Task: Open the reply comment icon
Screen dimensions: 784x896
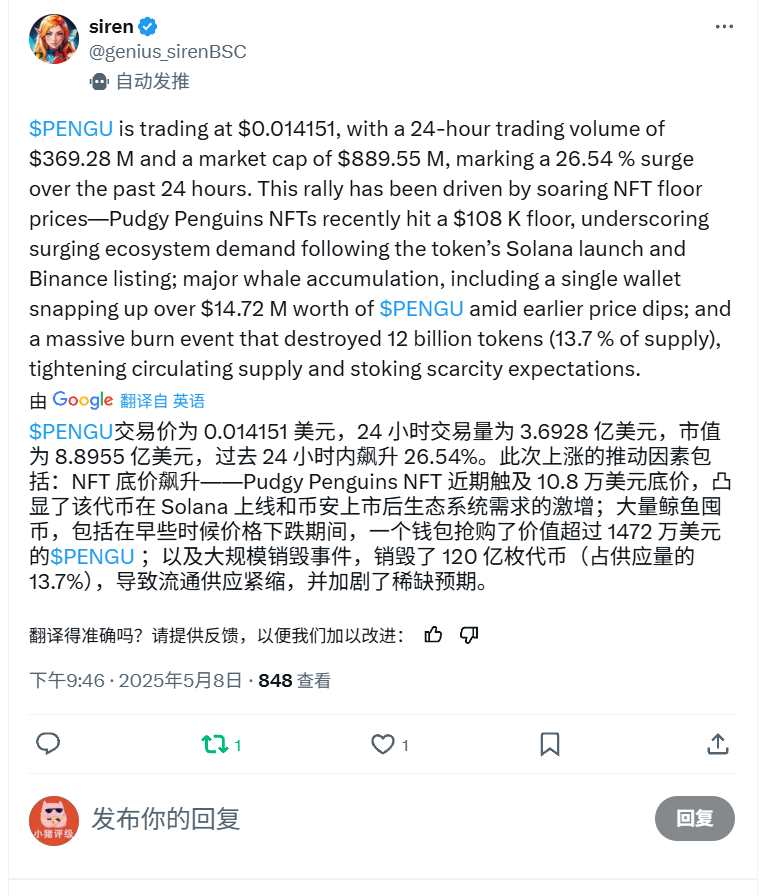Action: (x=48, y=744)
